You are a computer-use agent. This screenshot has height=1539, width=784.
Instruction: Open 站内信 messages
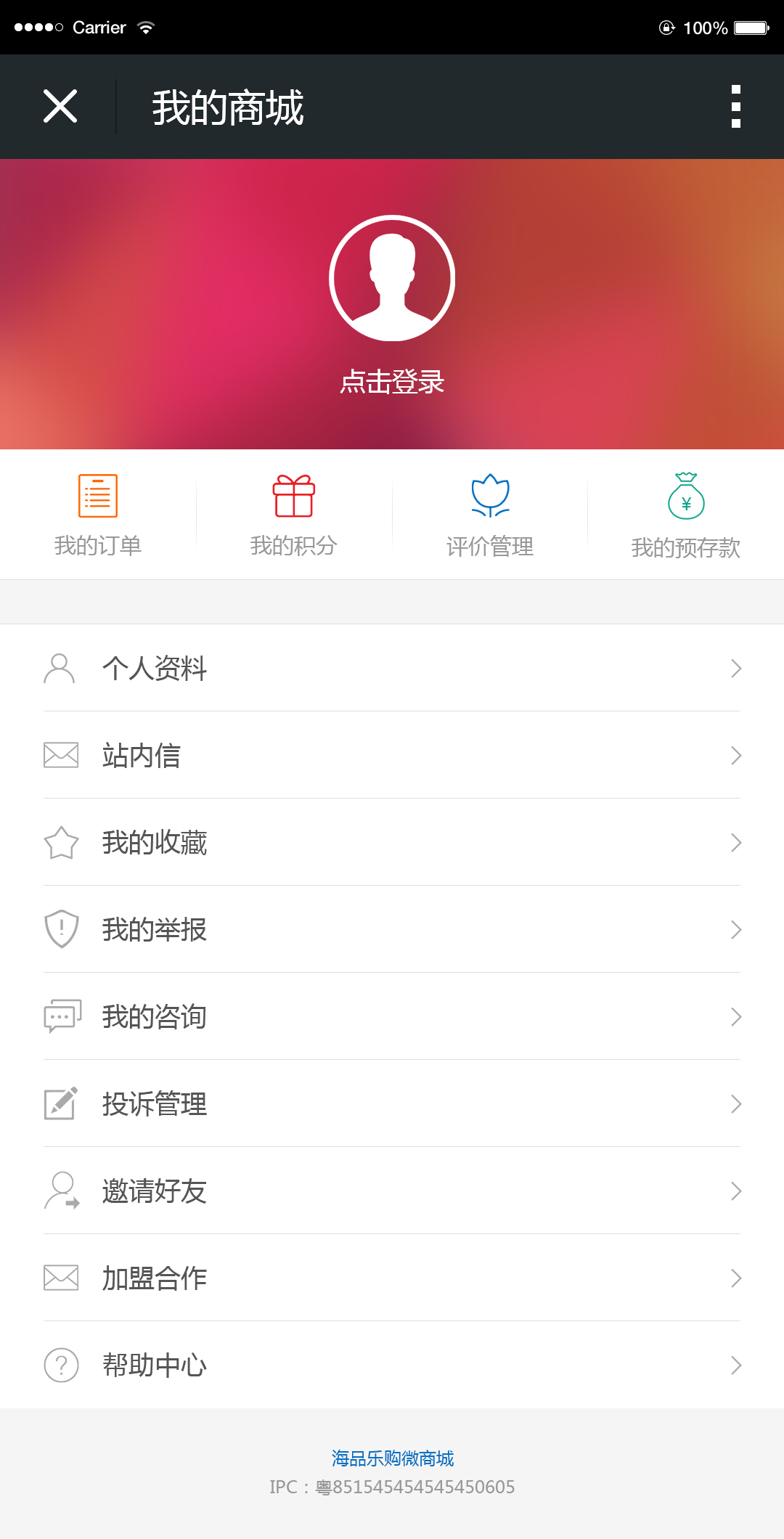pos(392,755)
